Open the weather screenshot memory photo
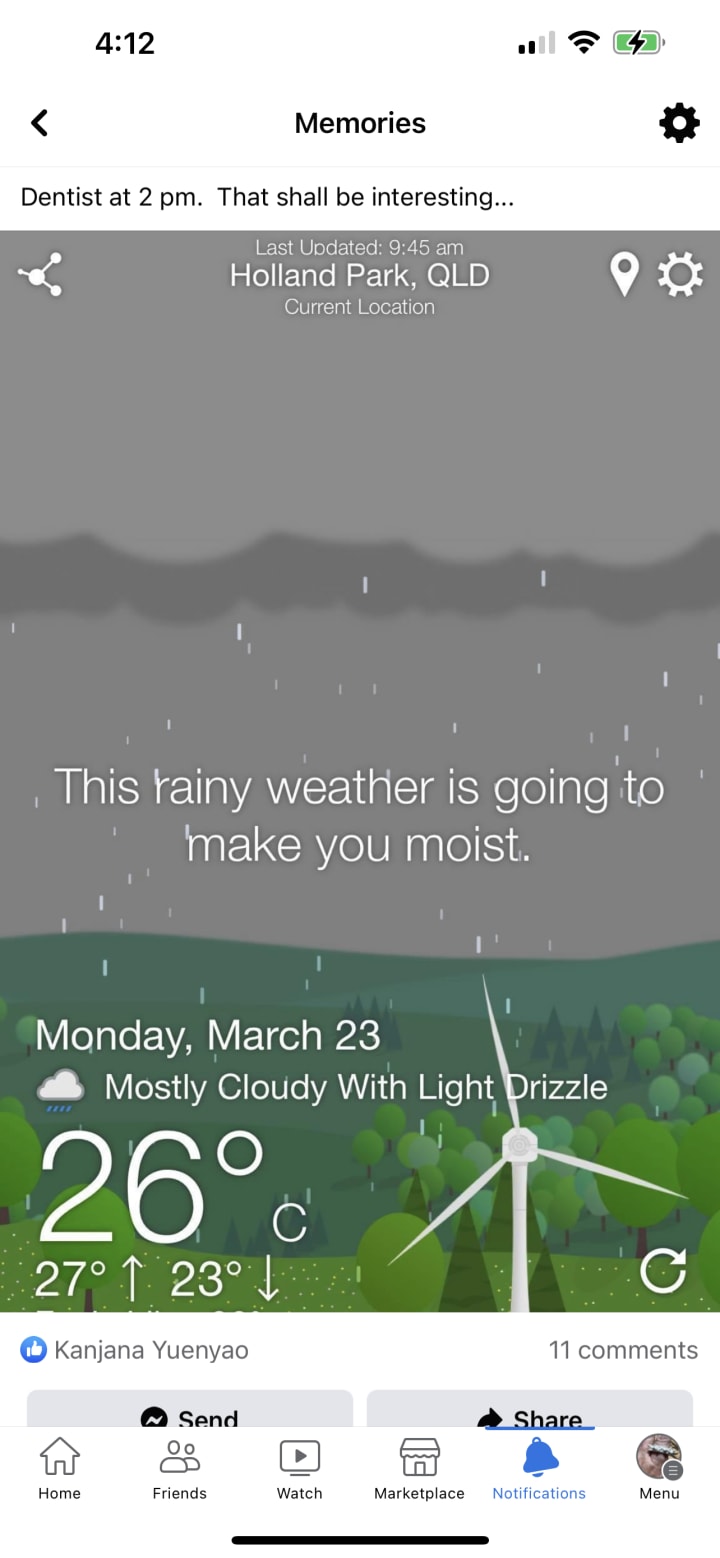 pyautogui.click(x=360, y=770)
